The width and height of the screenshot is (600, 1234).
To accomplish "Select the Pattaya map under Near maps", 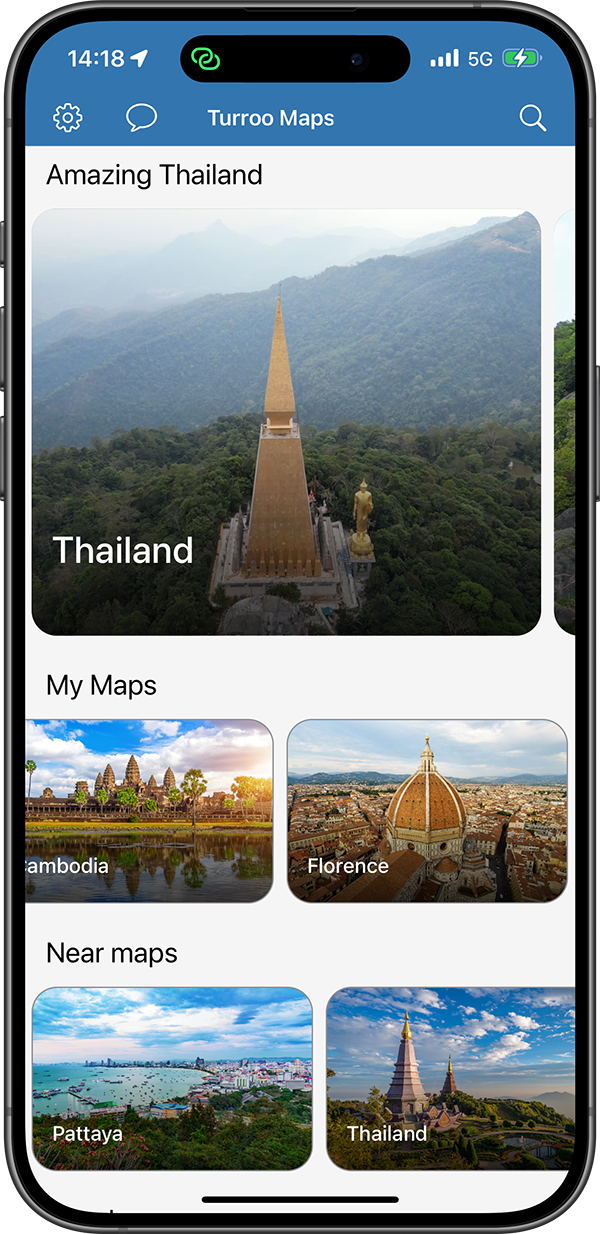I will [x=172, y=1078].
